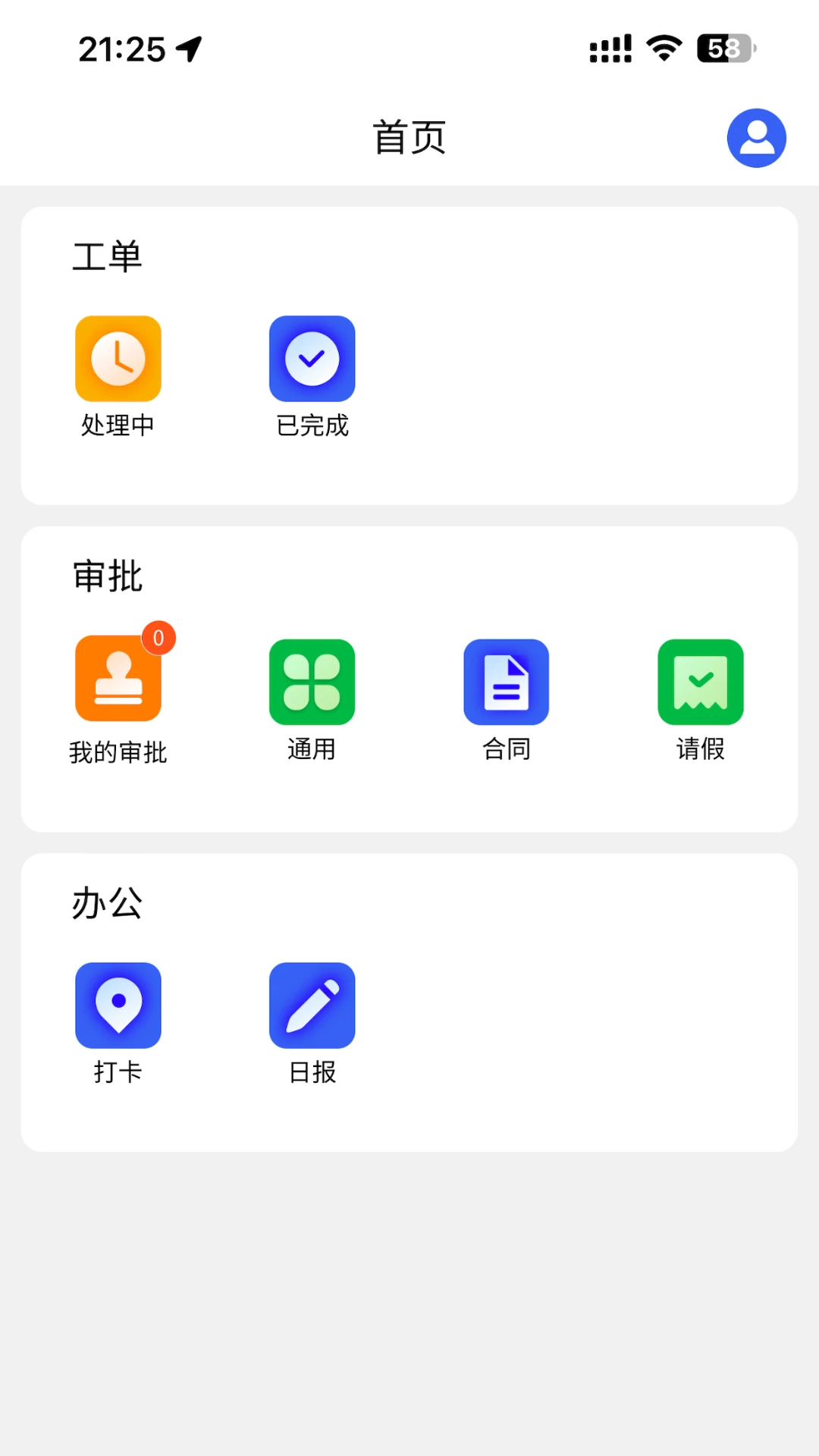Open the user profile icon
This screenshot has height=1456, width=819.
coord(756,138)
